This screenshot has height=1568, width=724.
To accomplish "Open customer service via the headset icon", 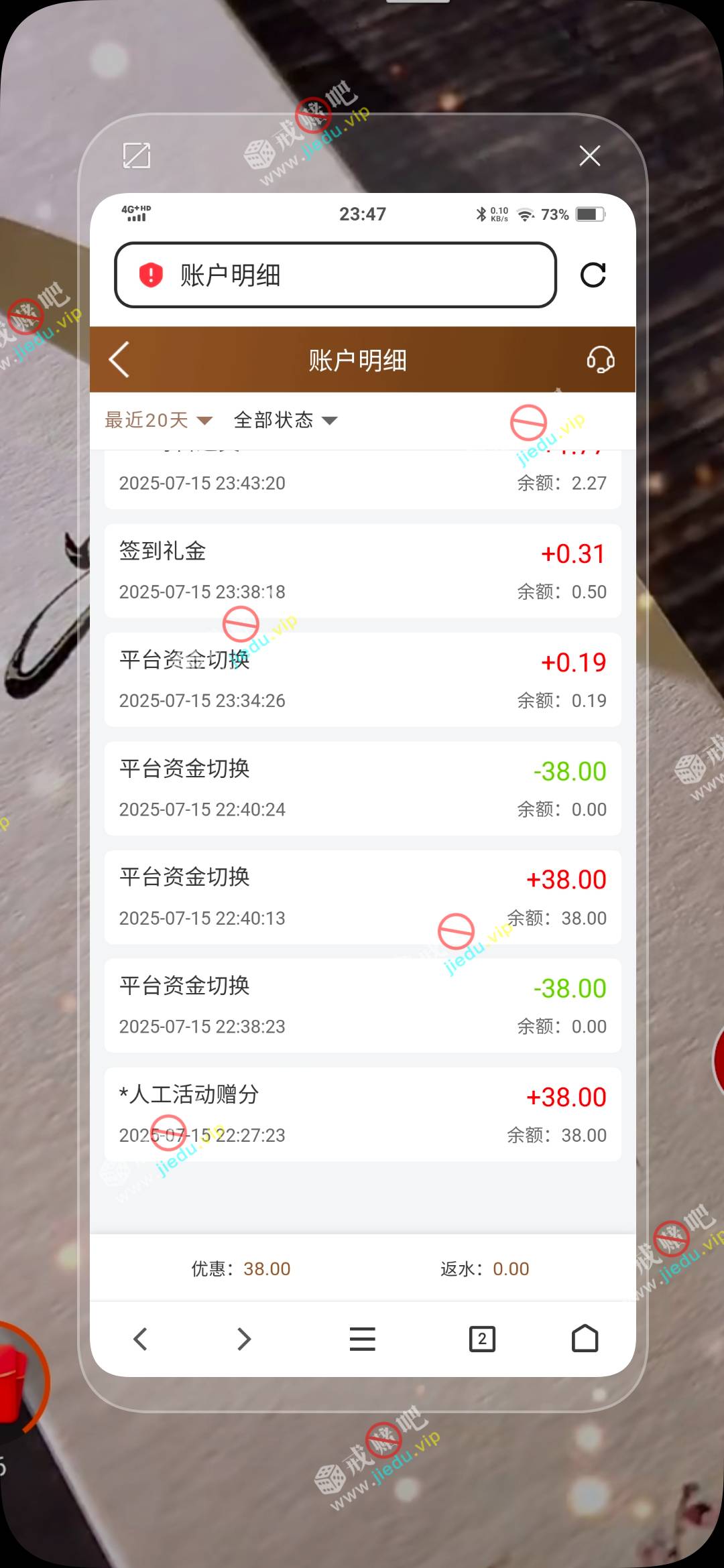I will (600, 360).
